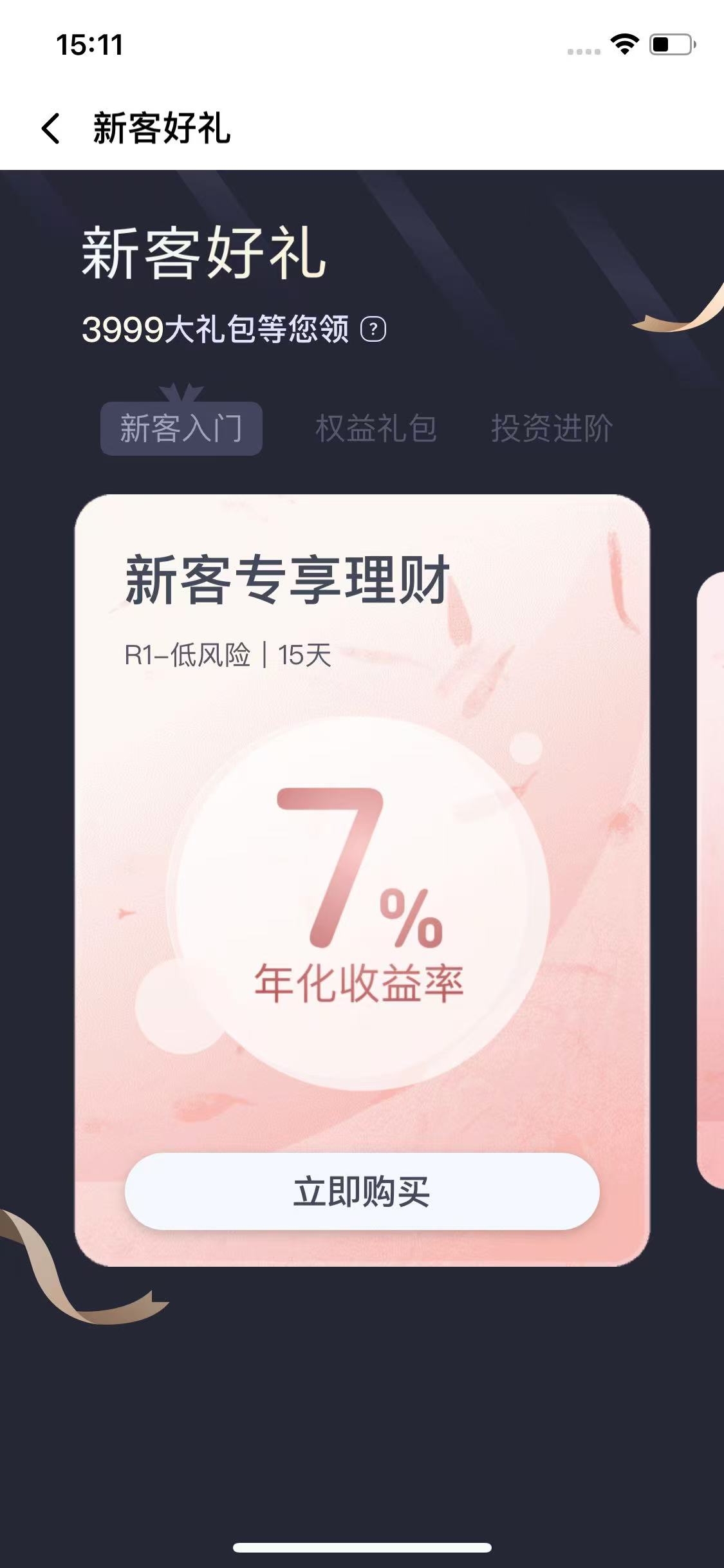Image resolution: width=724 pixels, height=1568 pixels.
Task: Switch to the 权益礼包 tab
Action: click(x=376, y=429)
